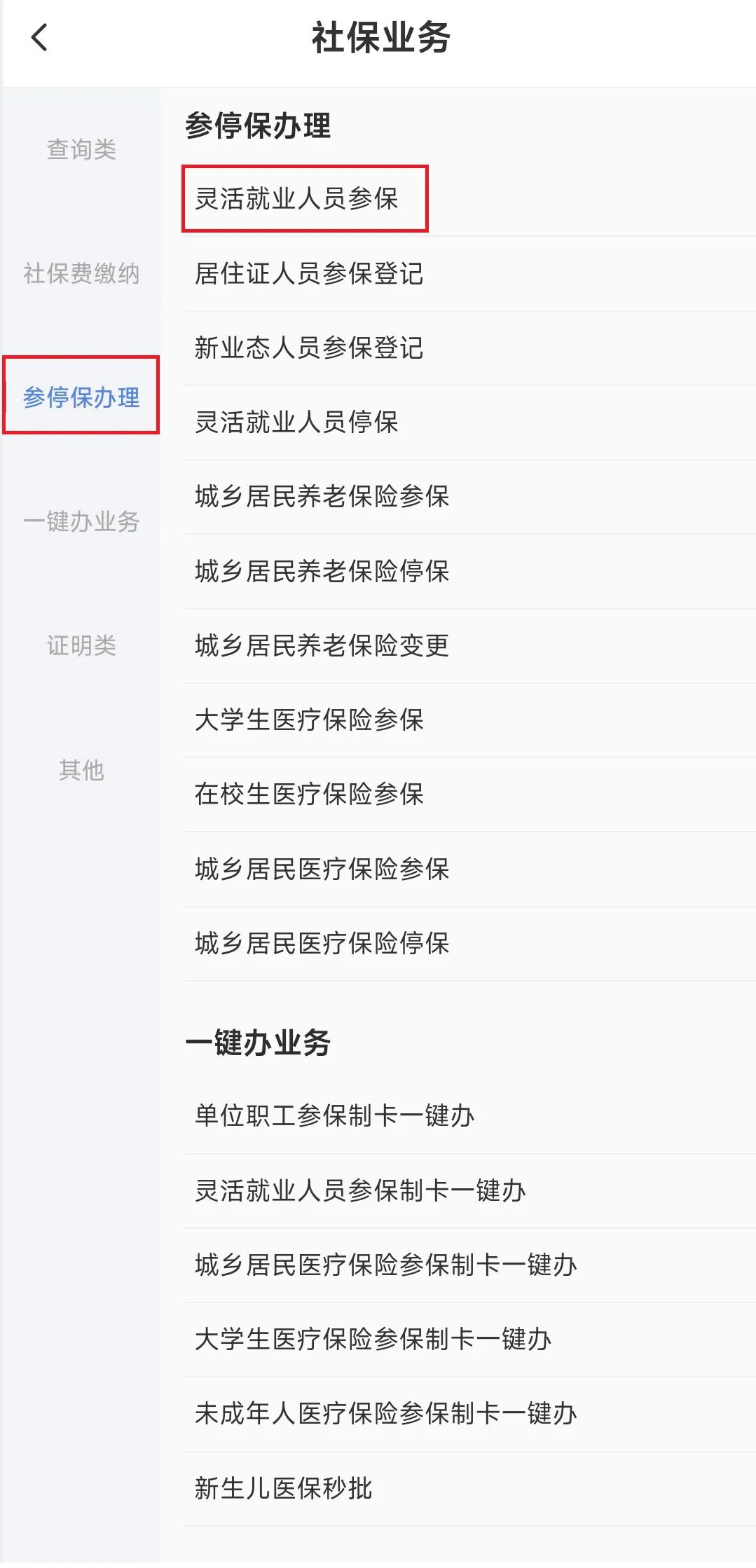
Task: Select 大学生医疗保险参保
Action: tap(309, 720)
